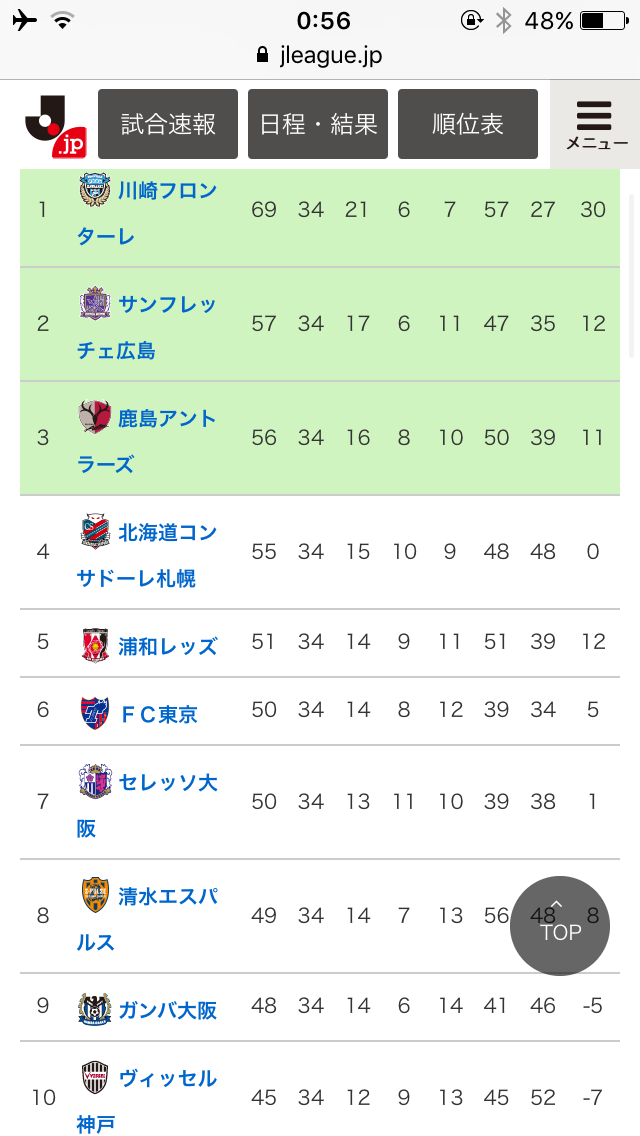Open the 鹿島アントラーズ team page
Screen dimensions: 640x1136
click(147, 440)
